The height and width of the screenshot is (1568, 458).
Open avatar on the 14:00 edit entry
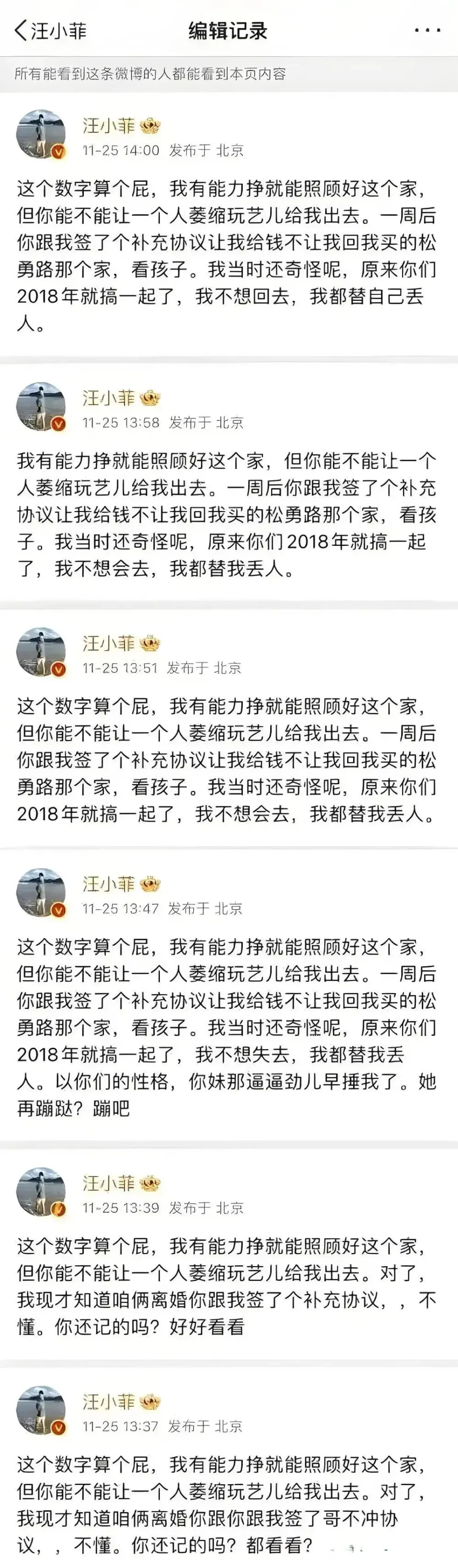41,135
